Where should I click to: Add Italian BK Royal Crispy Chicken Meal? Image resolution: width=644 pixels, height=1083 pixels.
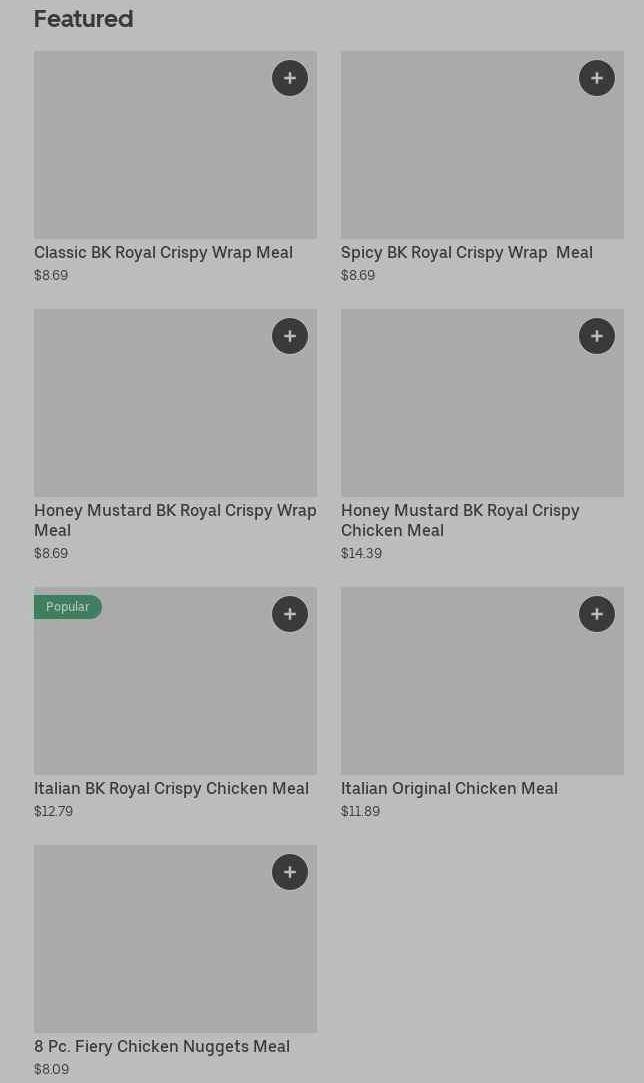pyautogui.click(x=290, y=614)
